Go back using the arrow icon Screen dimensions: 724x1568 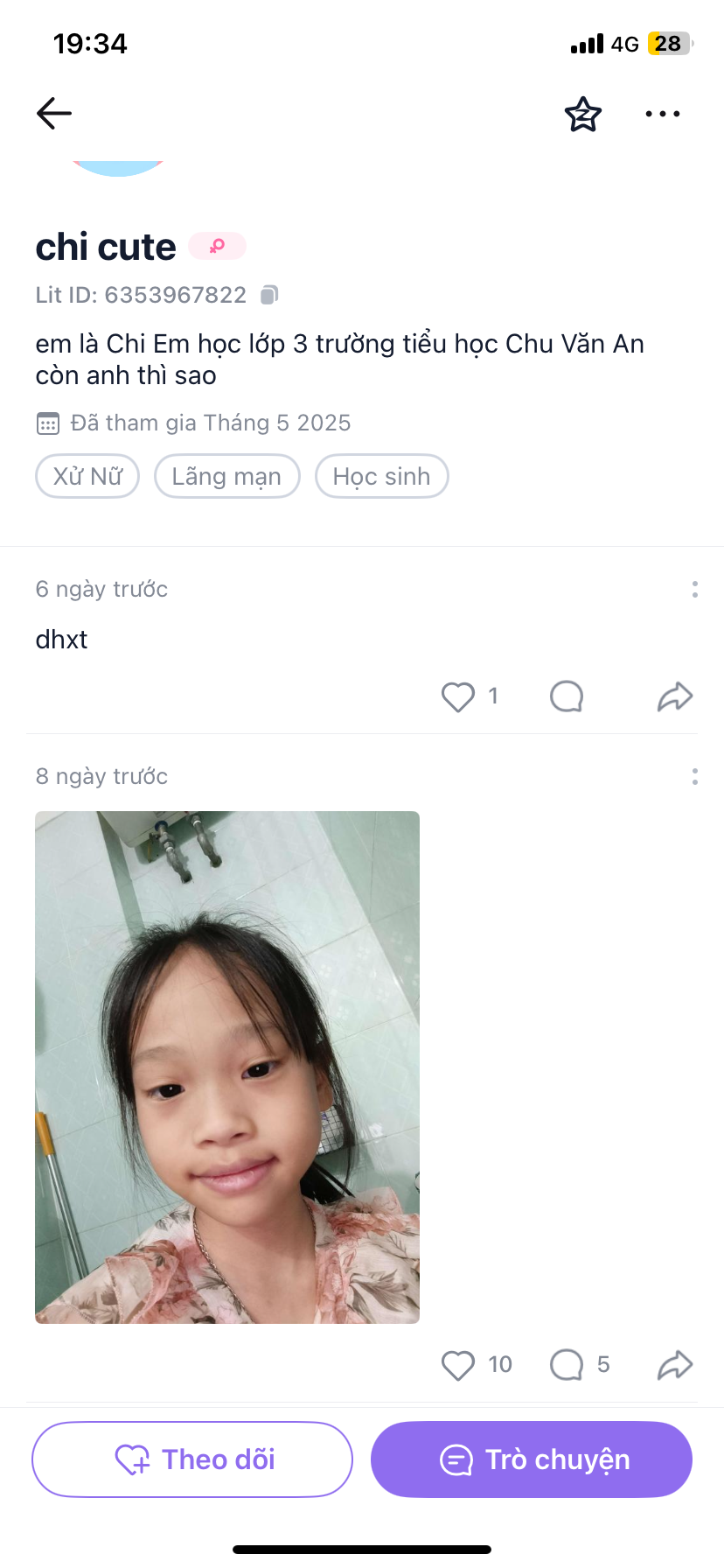click(x=54, y=114)
